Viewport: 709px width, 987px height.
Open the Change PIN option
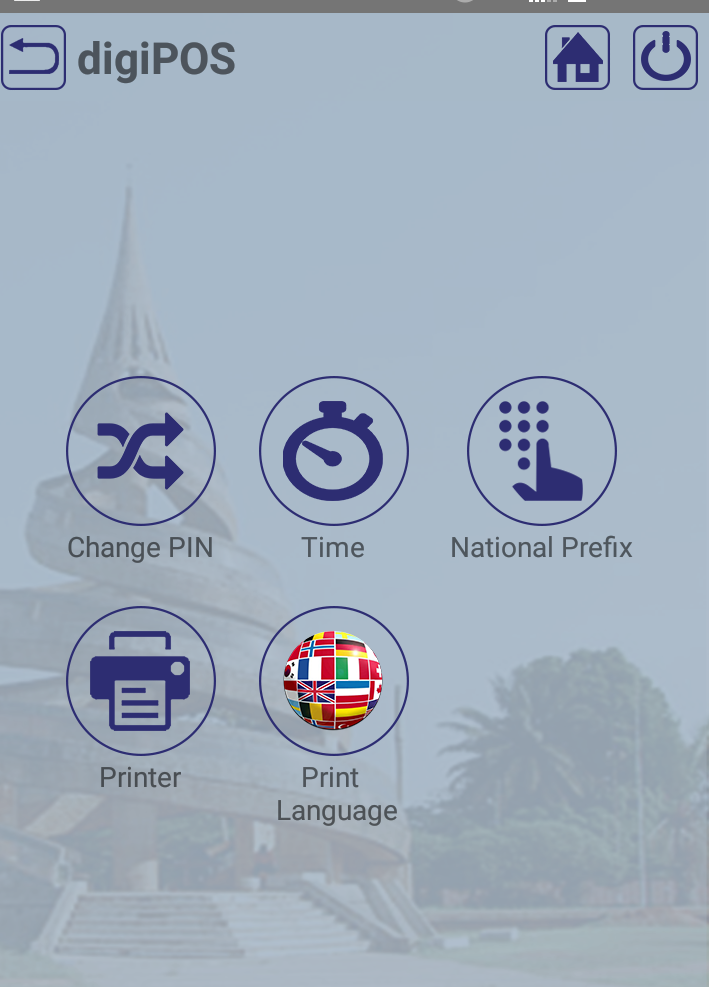(x=141, y=452)
